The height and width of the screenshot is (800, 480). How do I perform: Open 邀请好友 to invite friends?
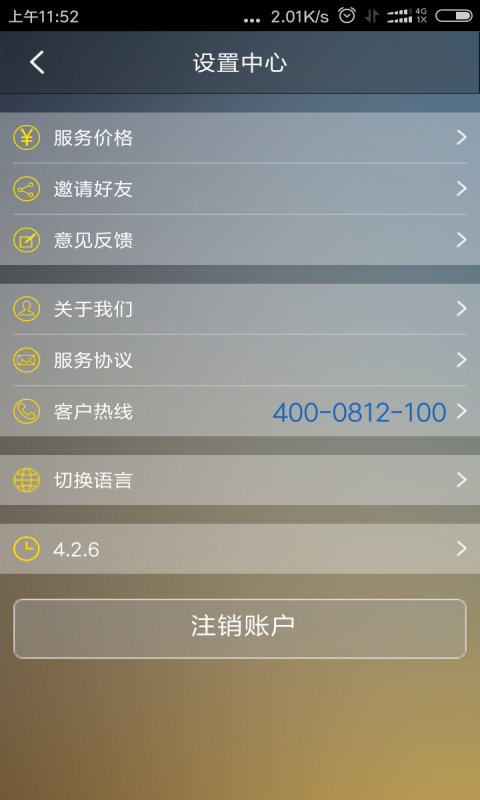240,189
